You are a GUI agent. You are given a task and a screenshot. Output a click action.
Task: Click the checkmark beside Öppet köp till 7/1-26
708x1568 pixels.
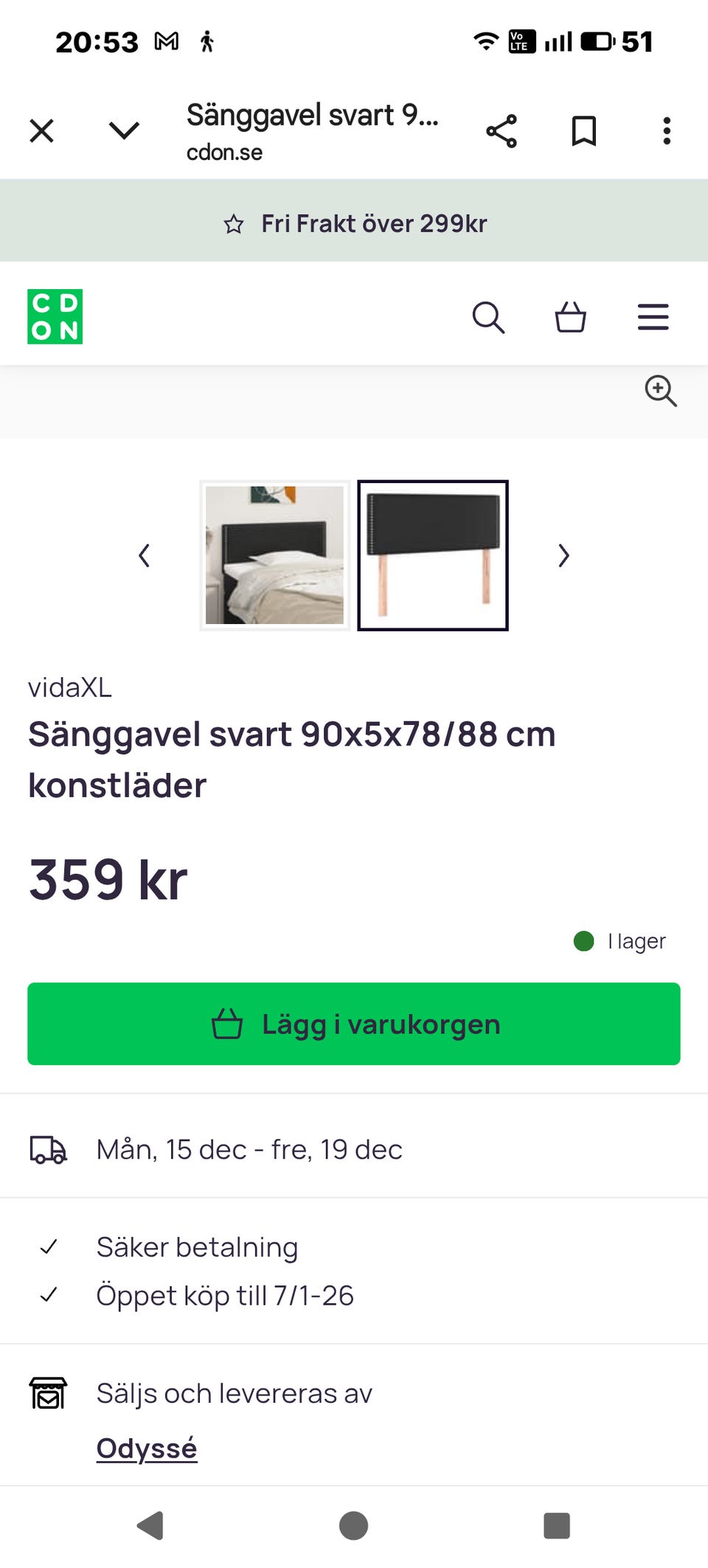(x=49, y=1295)
